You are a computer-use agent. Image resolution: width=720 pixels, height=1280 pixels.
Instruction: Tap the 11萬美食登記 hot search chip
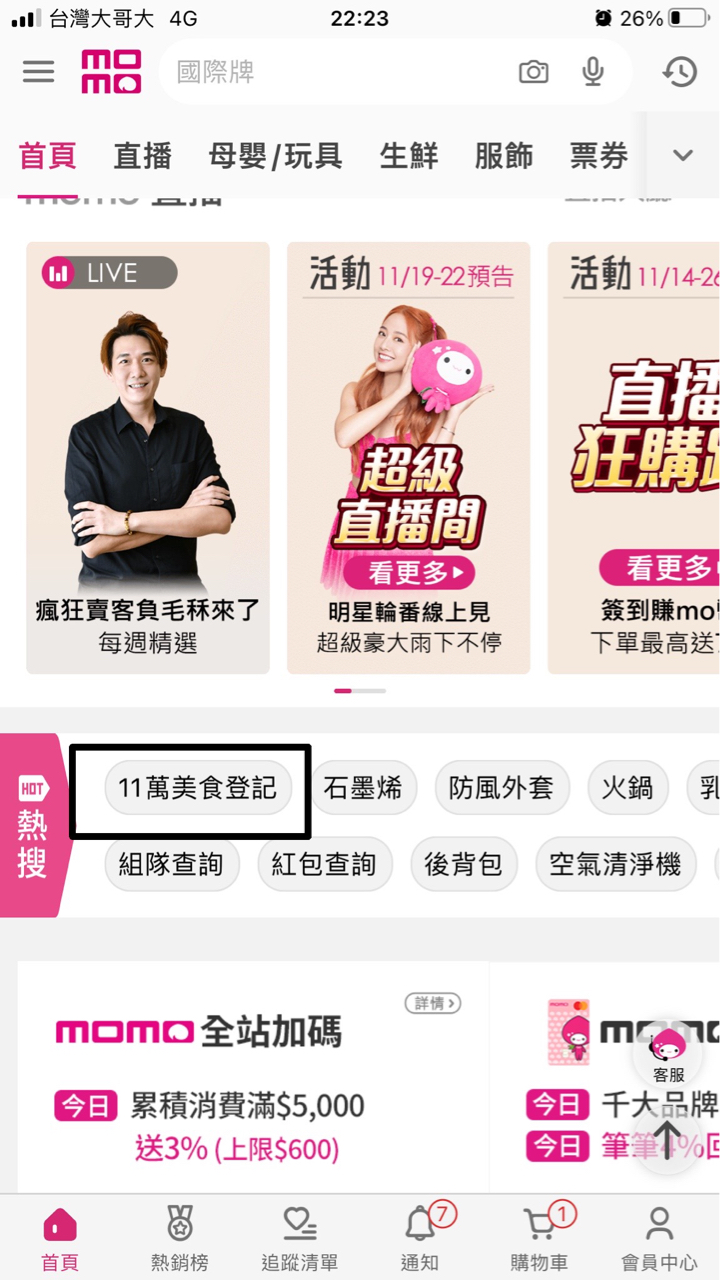click(x=197, y=788)
